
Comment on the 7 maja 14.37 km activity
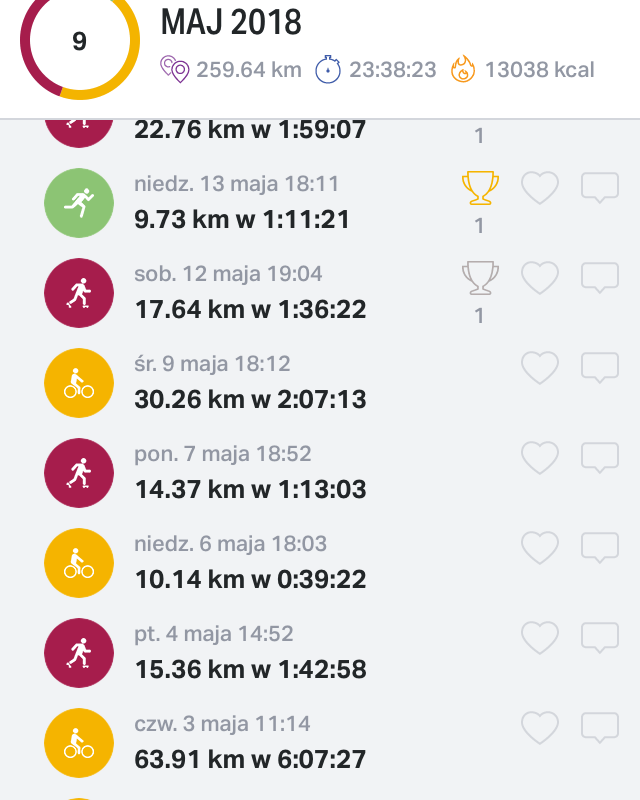pyautogui.click(x=600, y=458)
